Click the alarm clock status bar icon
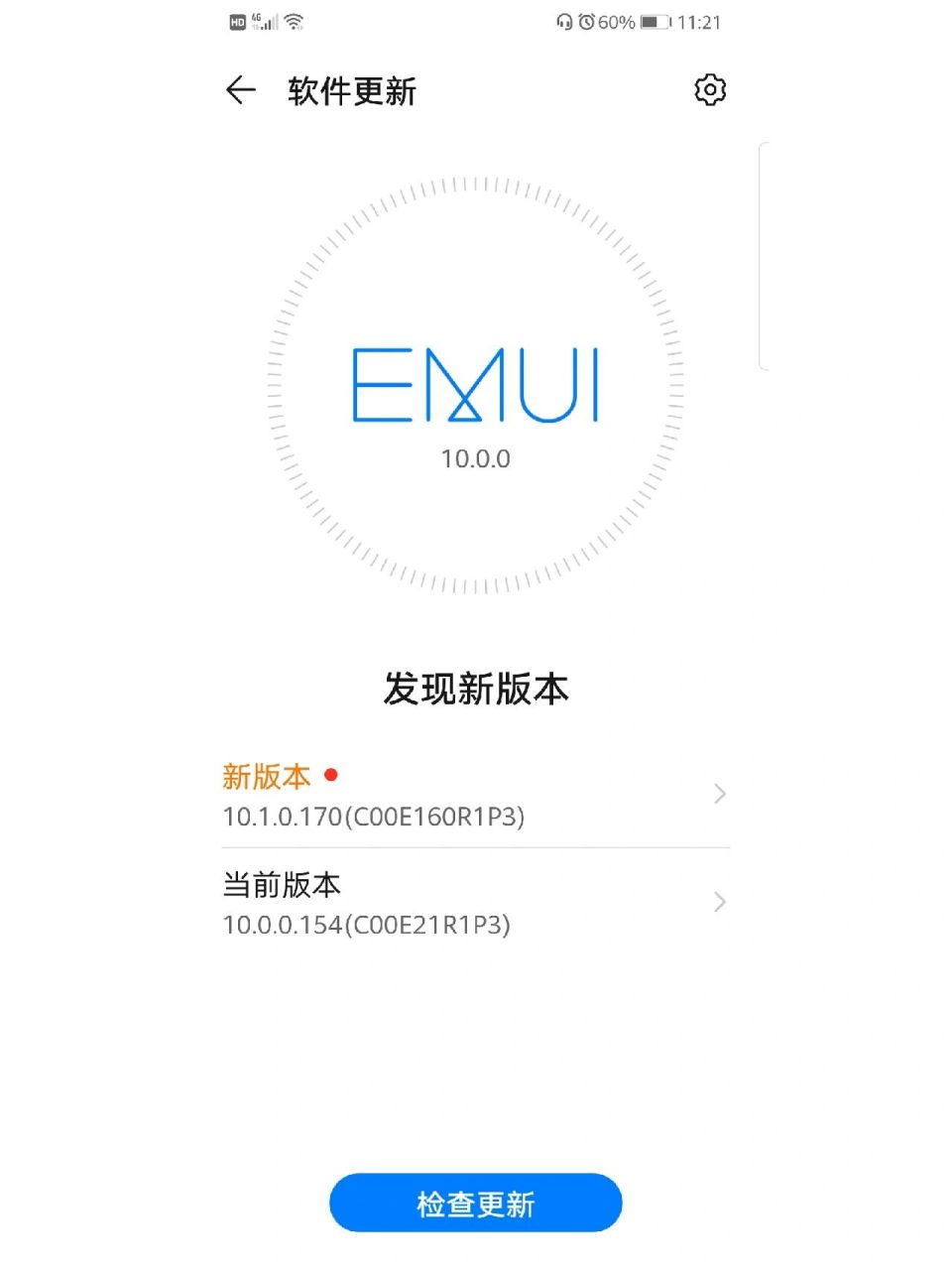Viewport: 952px width, 1270px height. click(587, 20)
